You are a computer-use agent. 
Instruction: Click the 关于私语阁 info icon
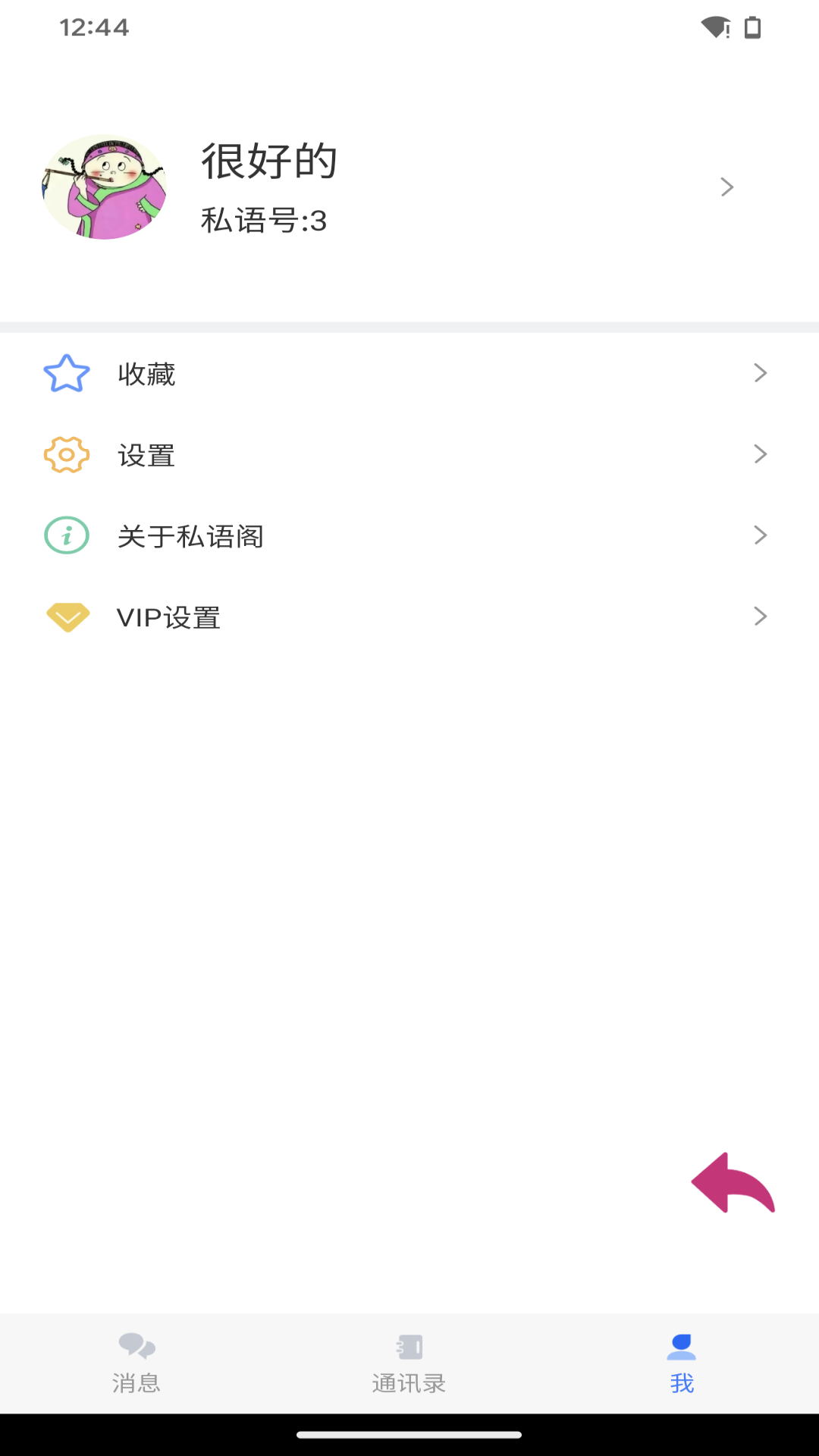point(67,535)
